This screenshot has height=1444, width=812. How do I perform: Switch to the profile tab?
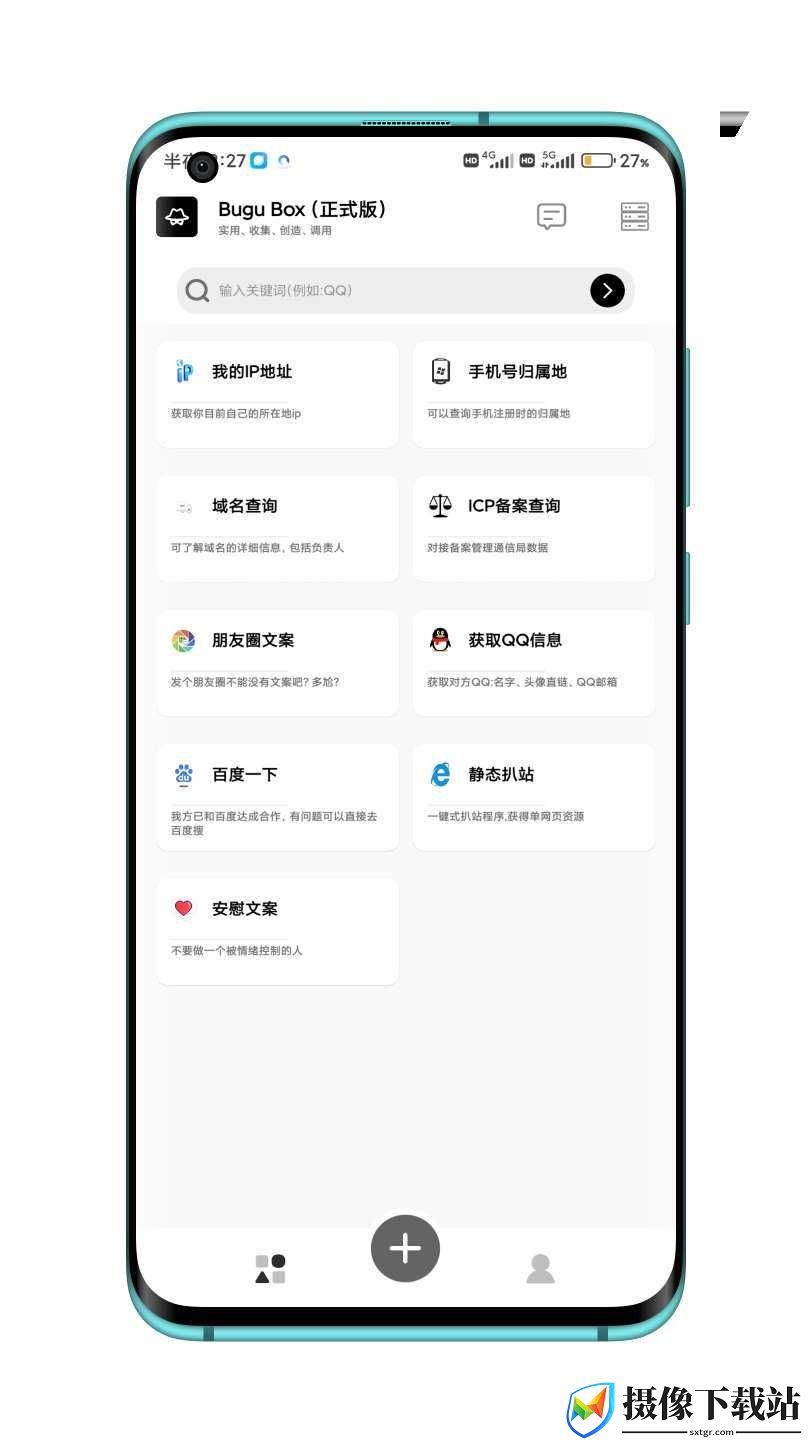[x=540, y=1269]
